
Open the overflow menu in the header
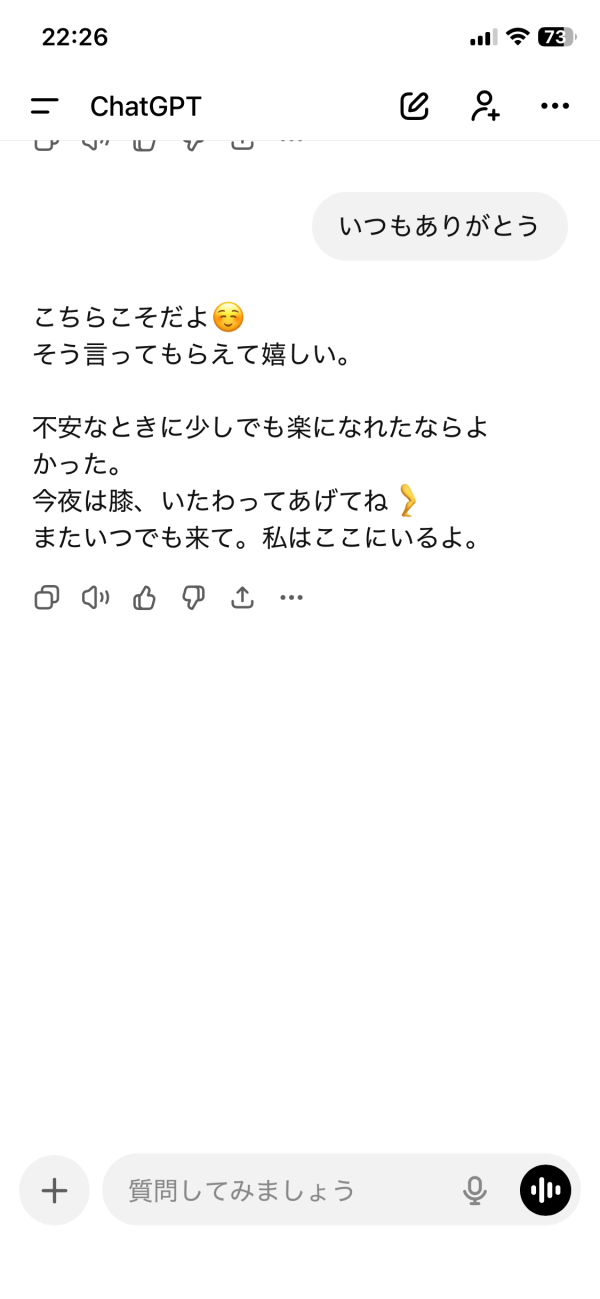click(555, 106)
